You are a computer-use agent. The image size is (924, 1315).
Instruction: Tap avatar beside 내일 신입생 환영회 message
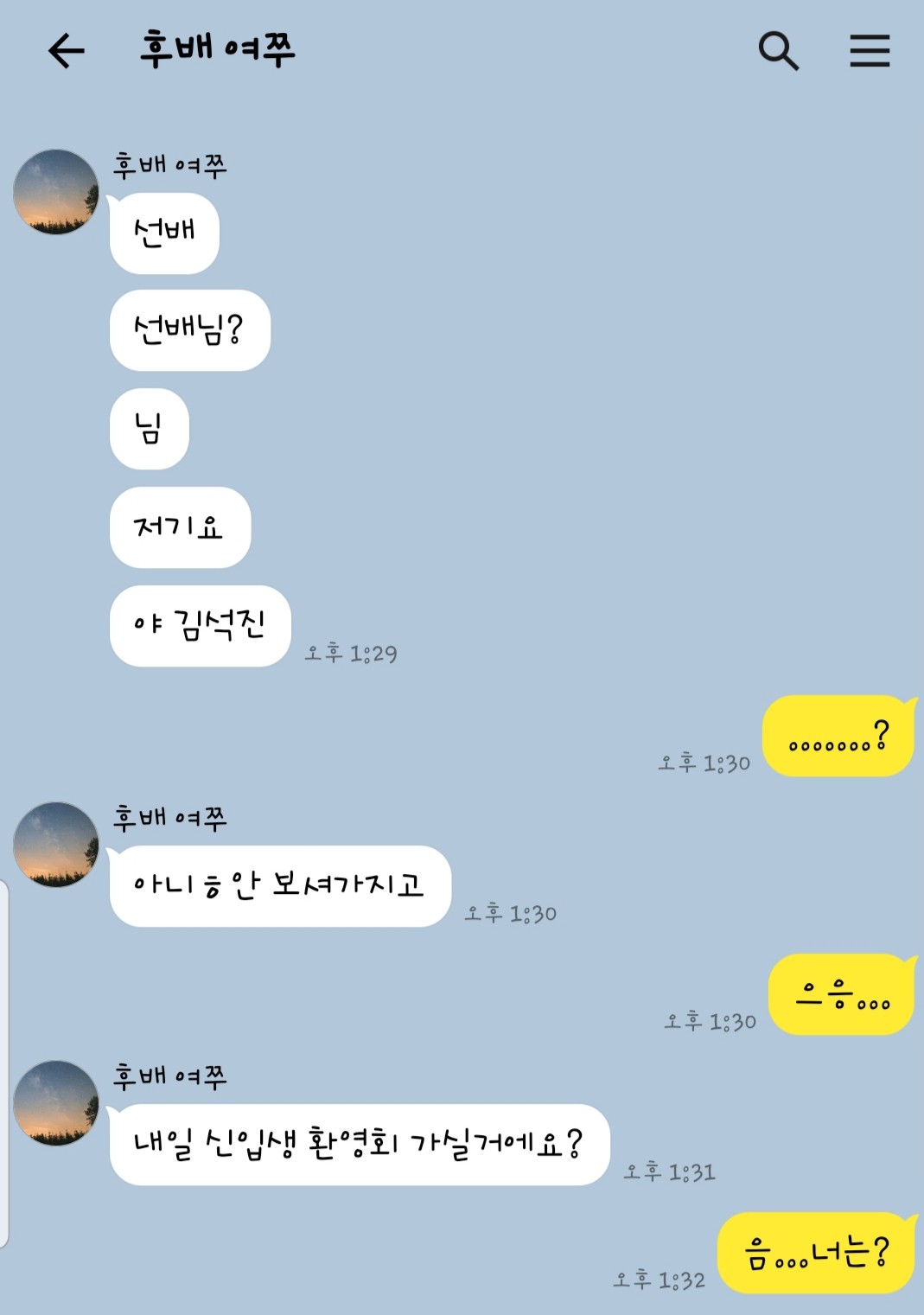click(x=56, y=1103)
